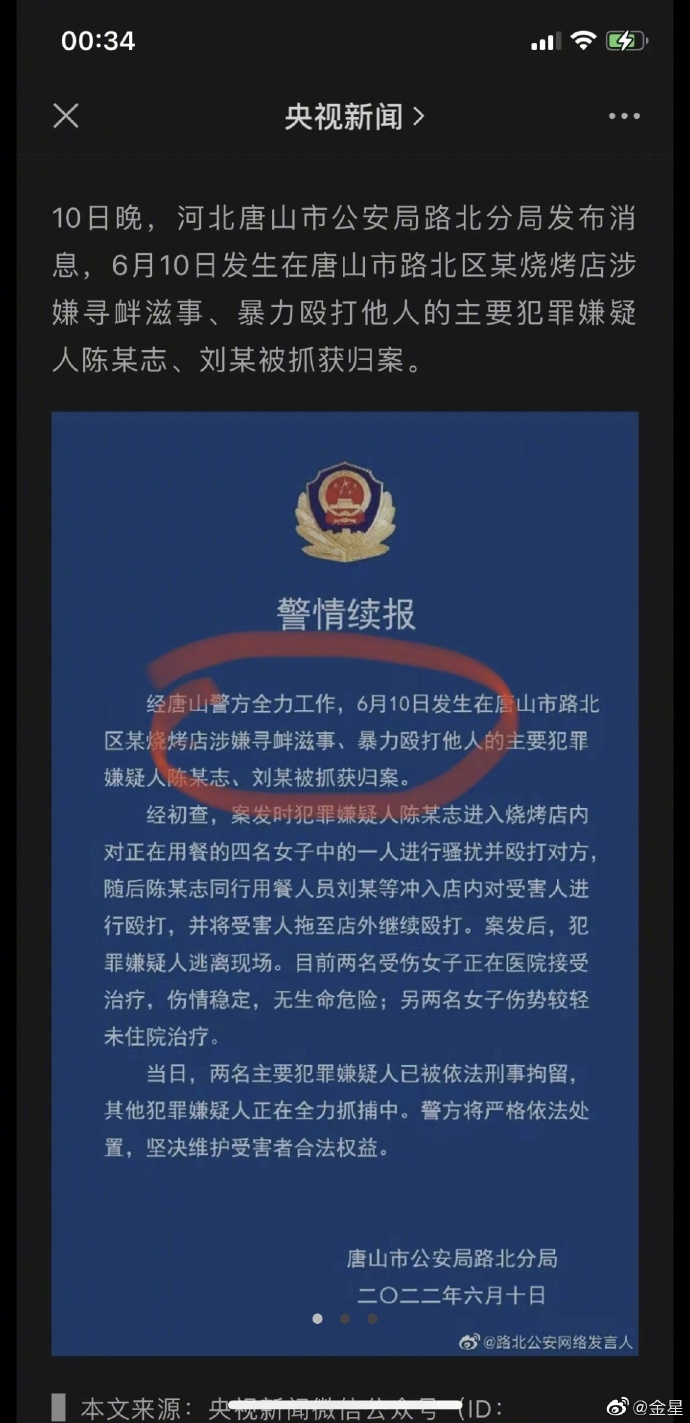Close the article with the X icon
This screenshot has width=690, height=1423.
tap(66, 116)
